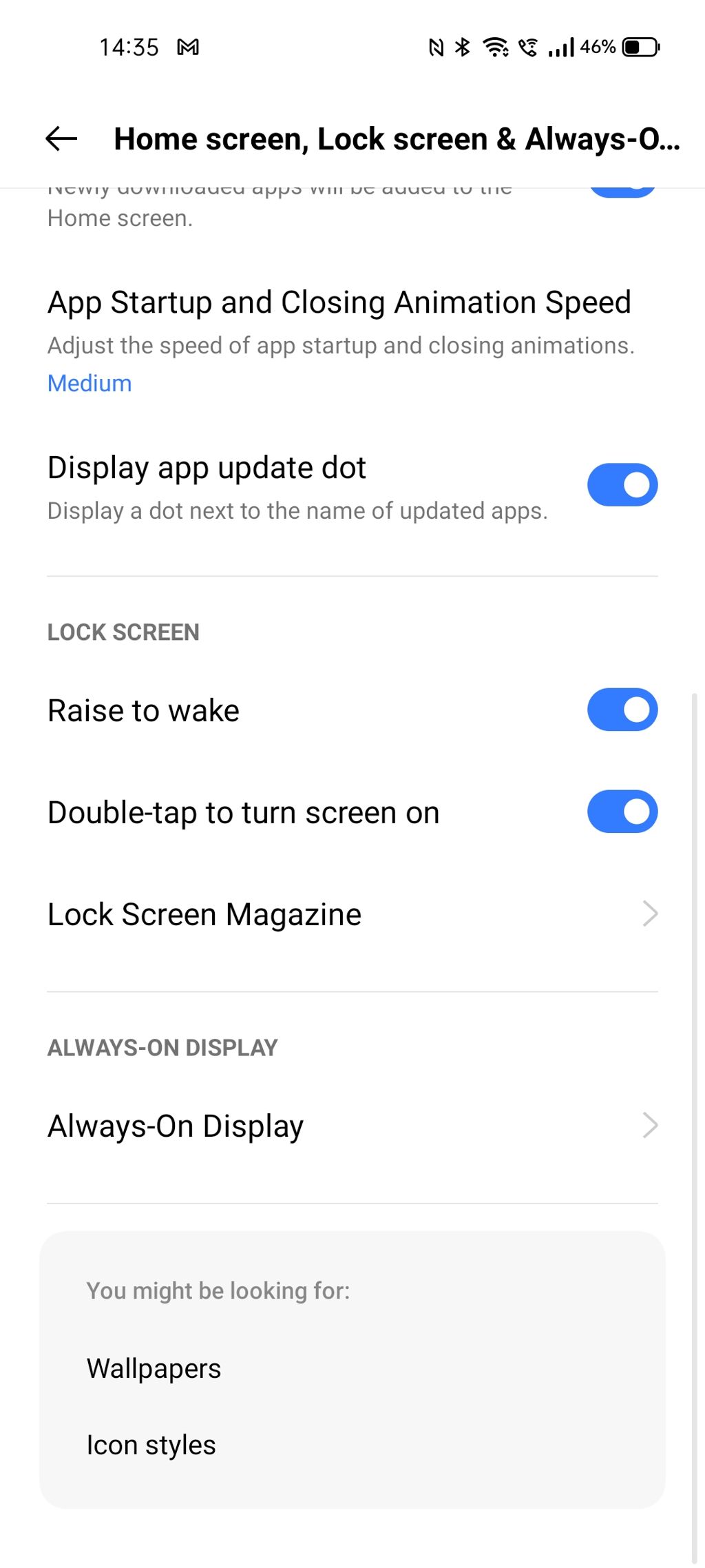Turn off Display app update dot
The width and height of the screenshot is (705, 1568).
[x=622, y=485]
